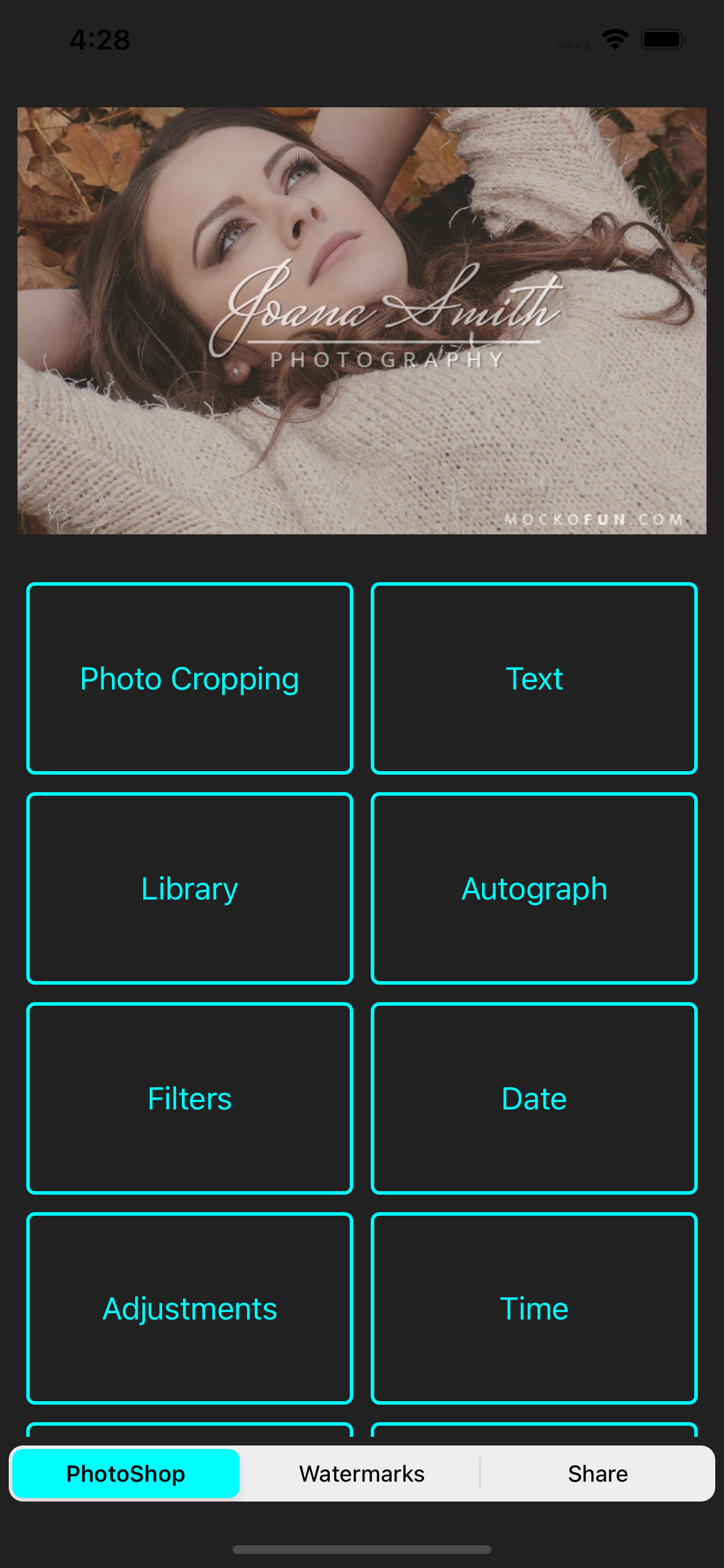724x1568 pixels.
Task: Switch to the Watermarks tab
Action: pos(361,1473)
